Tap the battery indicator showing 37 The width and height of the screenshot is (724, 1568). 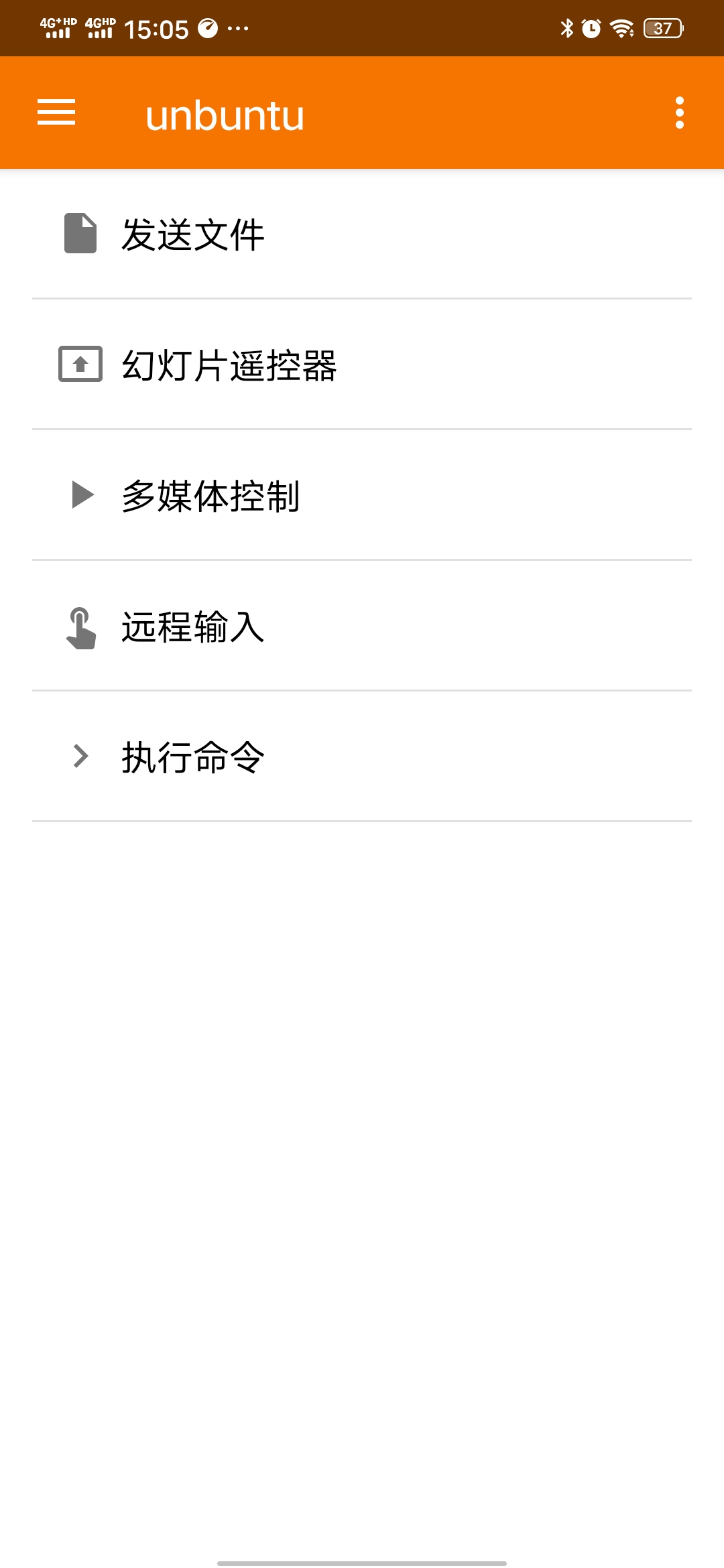click(x=662, y=27)
